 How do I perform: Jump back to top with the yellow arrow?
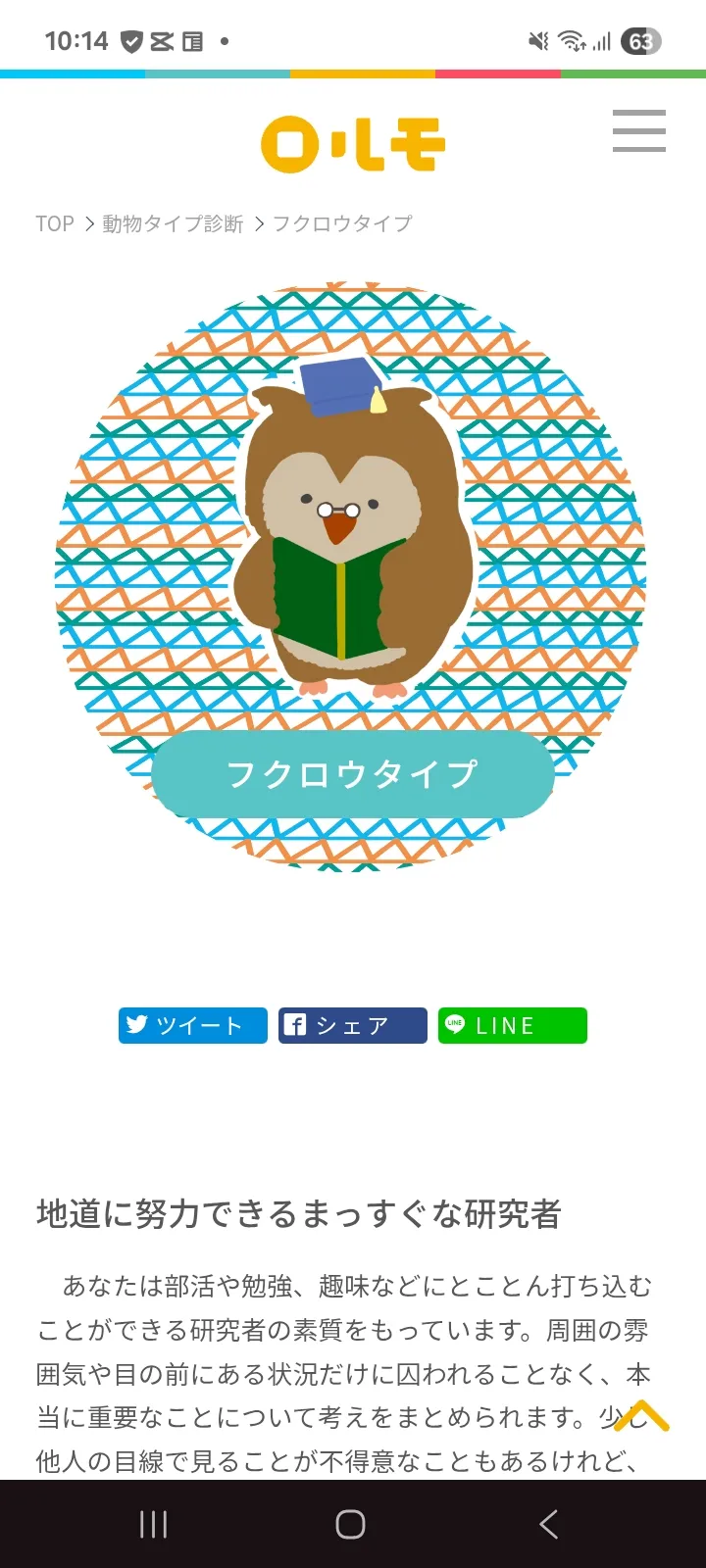(642, 1416)
